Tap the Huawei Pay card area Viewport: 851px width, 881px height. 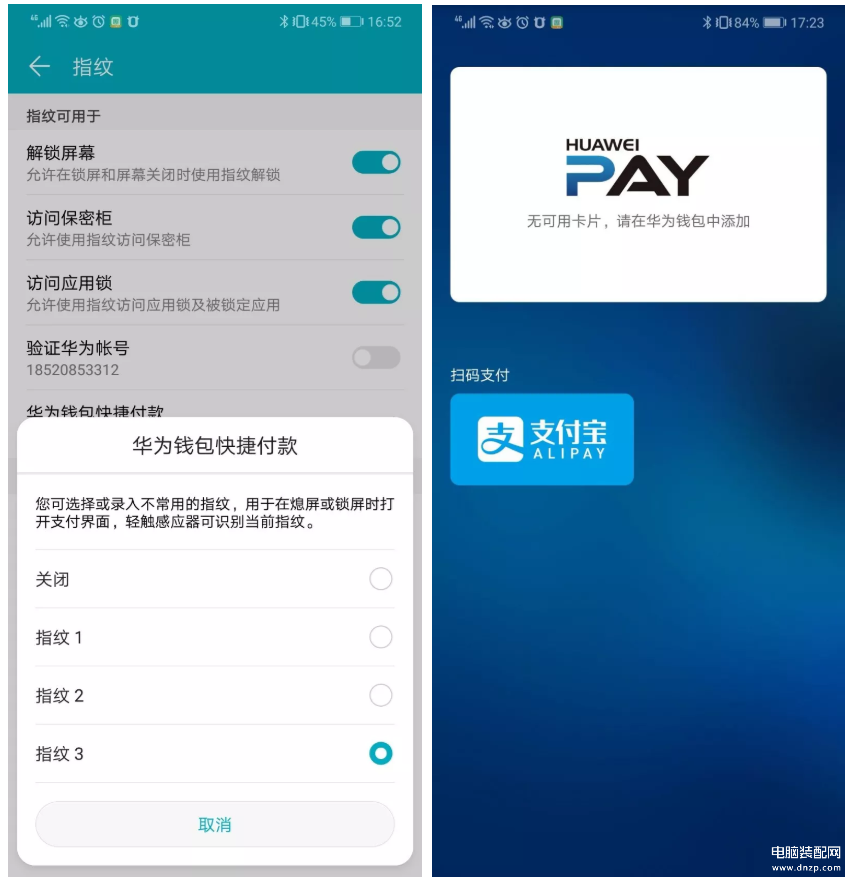tap(638, 184)
